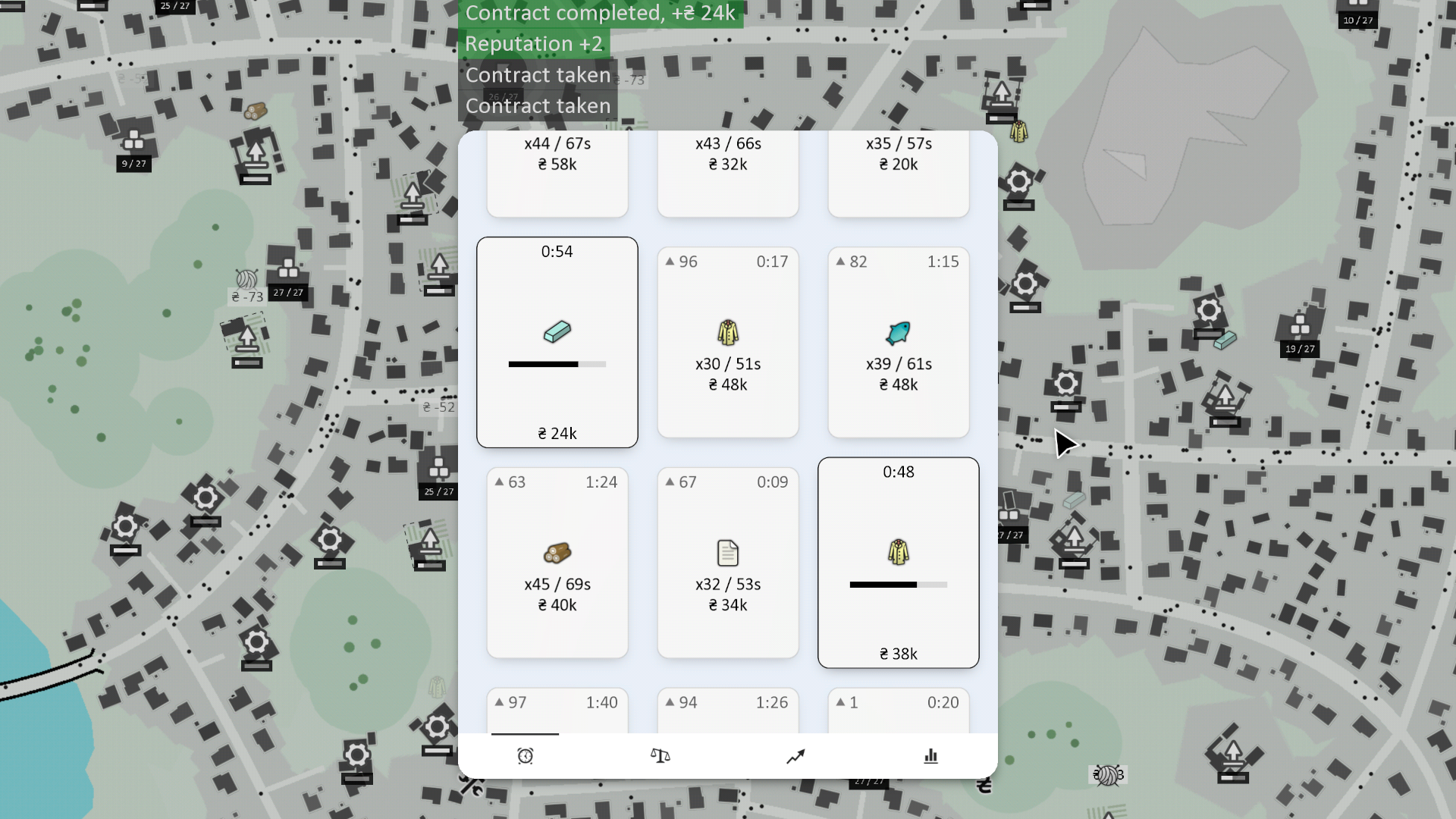1456x819 pixels.
Task: Switch to the balance scales tab
Action: [660, 756]
